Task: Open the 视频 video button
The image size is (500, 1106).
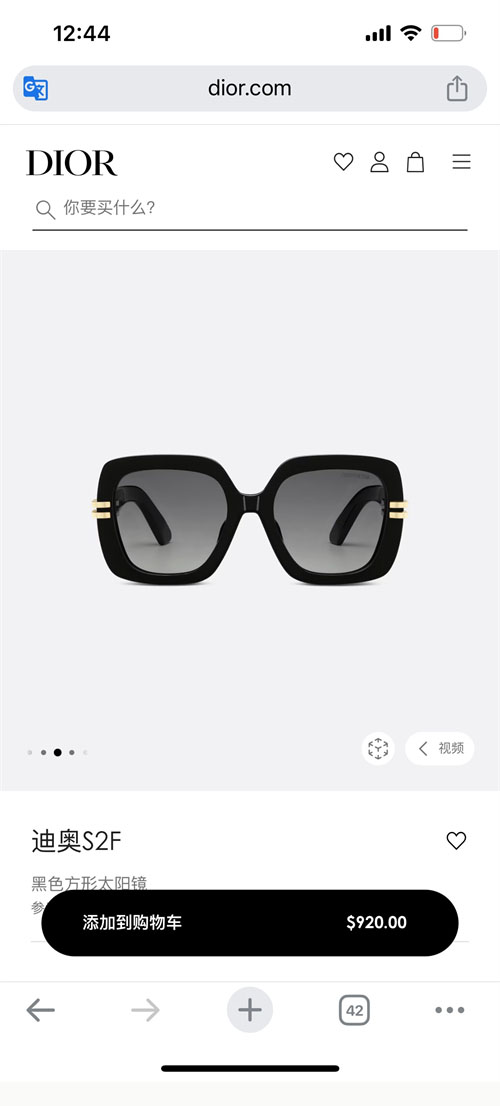Action: (439, 748)
